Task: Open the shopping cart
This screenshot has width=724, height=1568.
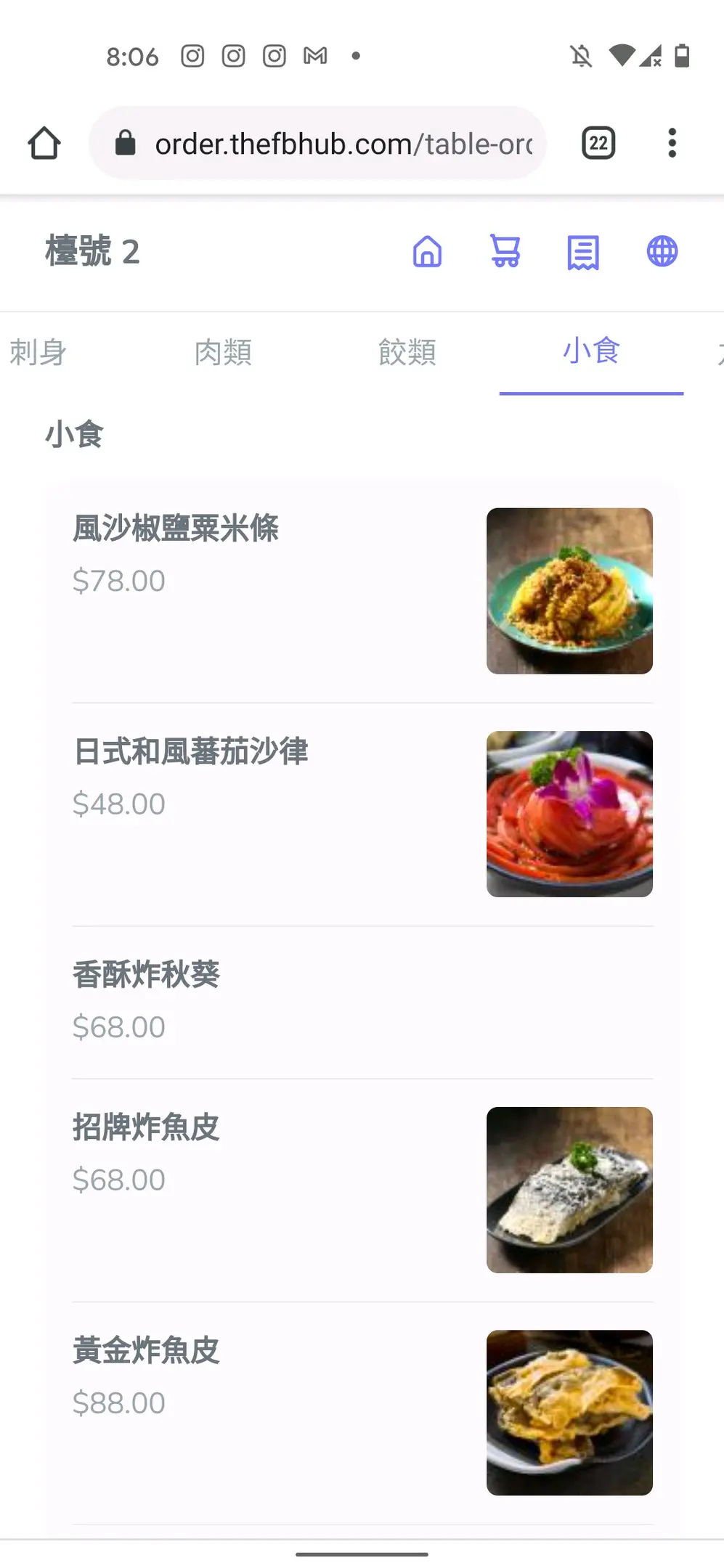Action: tap(505, 252)
